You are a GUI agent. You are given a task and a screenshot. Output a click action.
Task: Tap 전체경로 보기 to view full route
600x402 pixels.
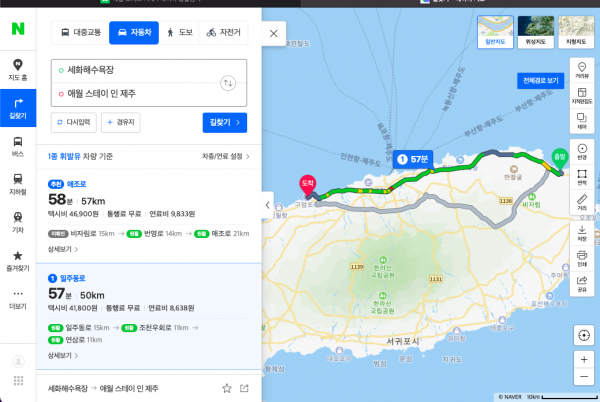(540, 81)
